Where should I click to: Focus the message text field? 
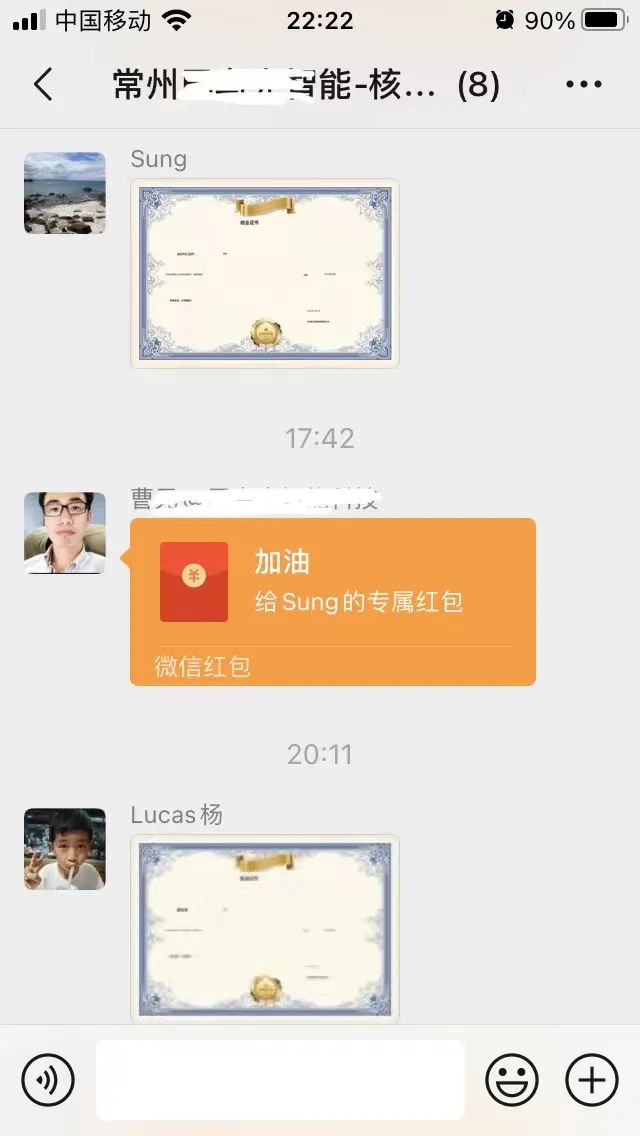[x=280, y=1080]
